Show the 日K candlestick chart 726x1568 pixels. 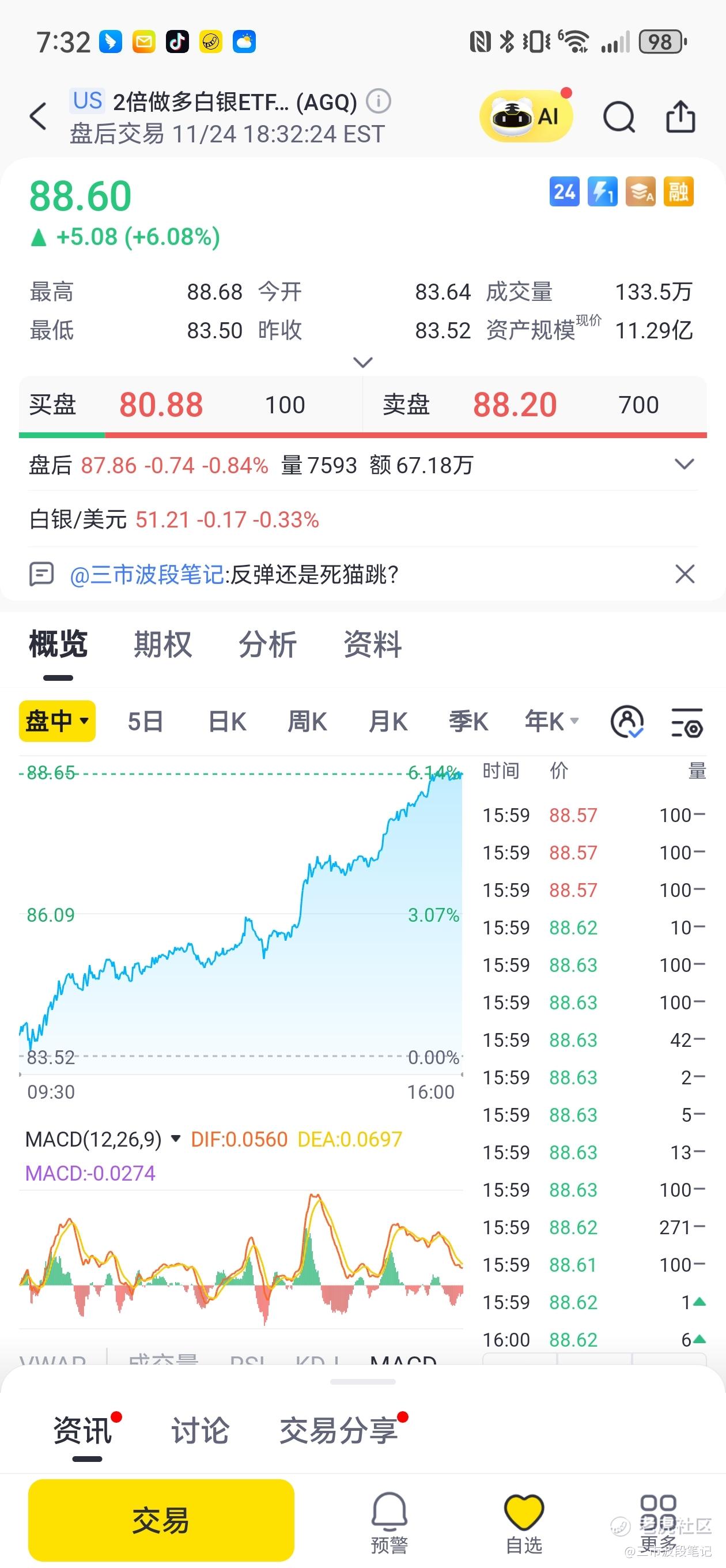point(227,722)
